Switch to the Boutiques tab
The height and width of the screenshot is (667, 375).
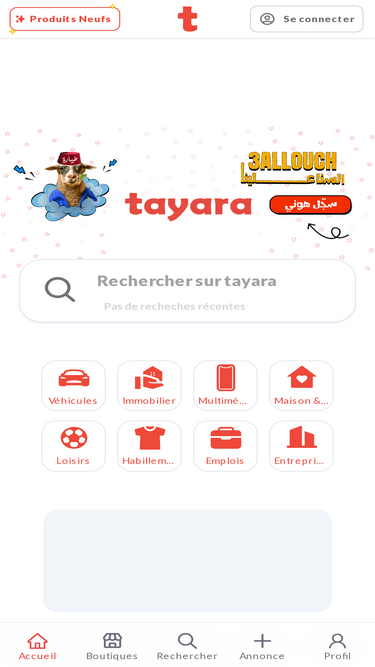pyautogui.click(x=112, y=646)
